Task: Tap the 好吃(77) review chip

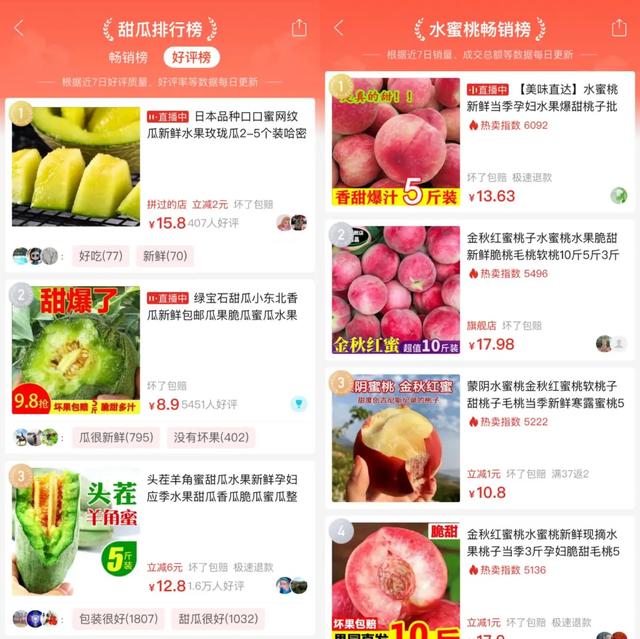Action: click(x=98, y=256)
